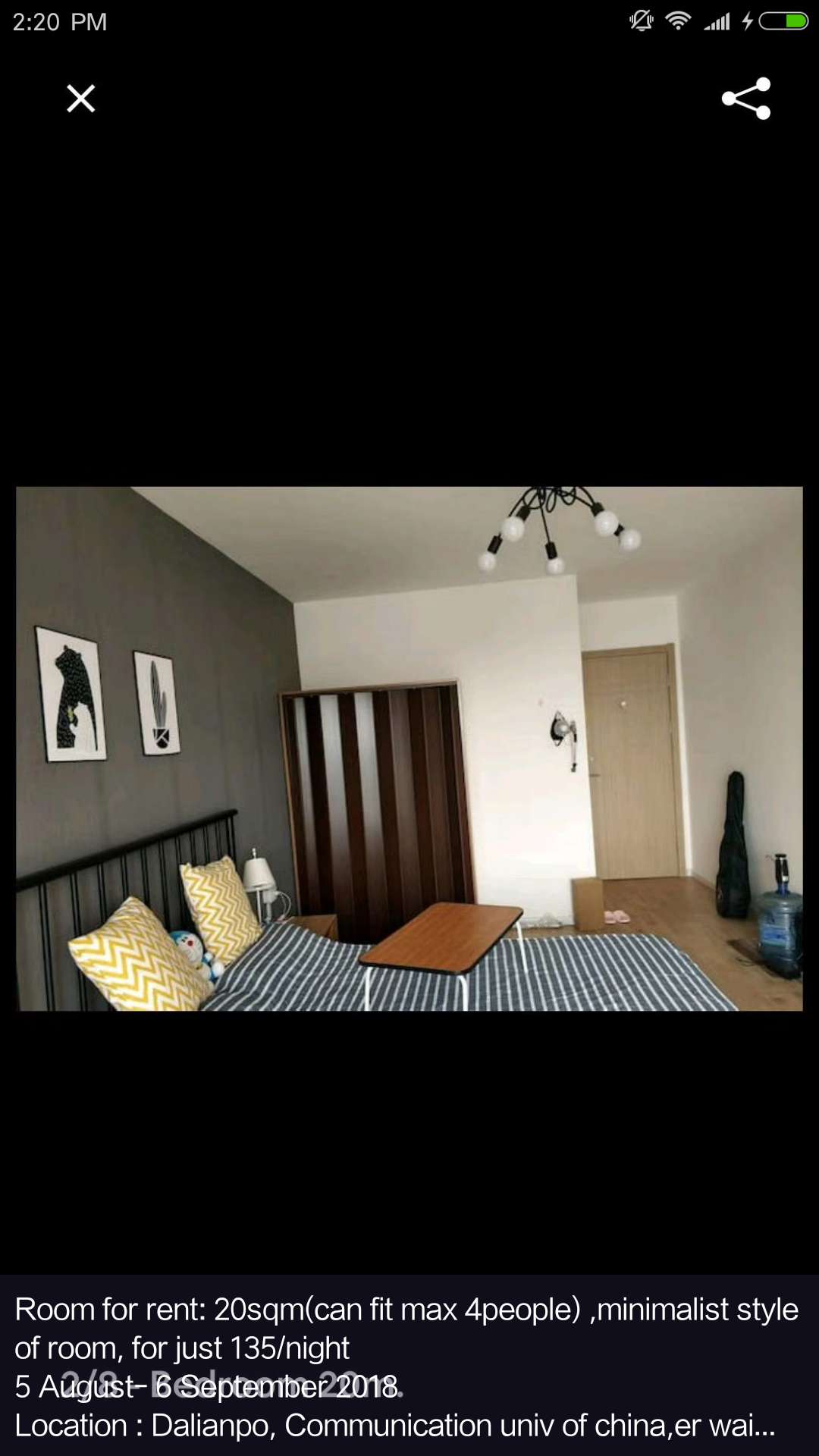This screenshot has height=1456, width=819.
Task: Close the photo viewer
Action: [80, 99]
